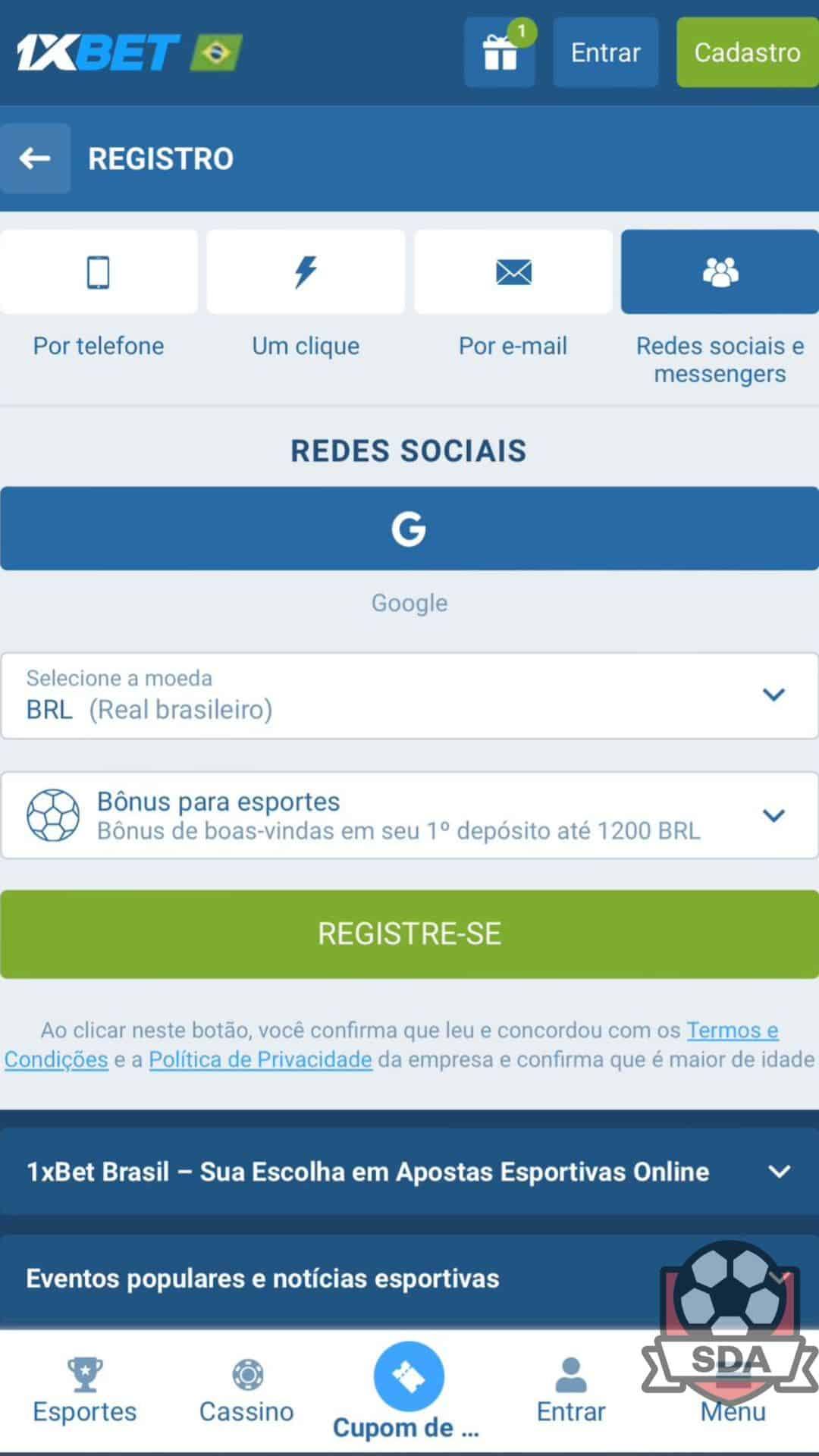Expand the Bônus para esportes selector

coord(409,815)
